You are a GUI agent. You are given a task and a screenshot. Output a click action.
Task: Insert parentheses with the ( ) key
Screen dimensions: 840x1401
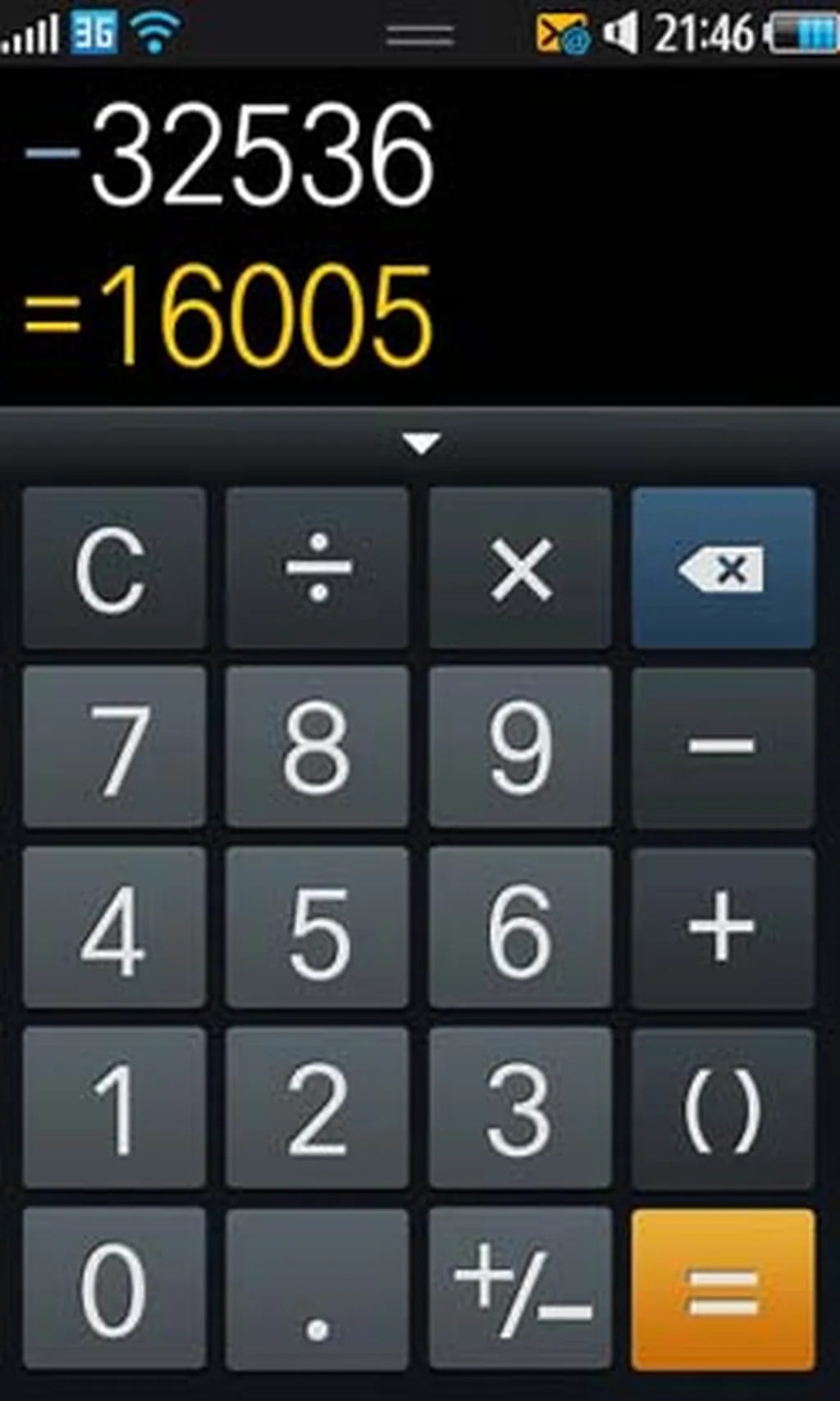coord(723,1107)
